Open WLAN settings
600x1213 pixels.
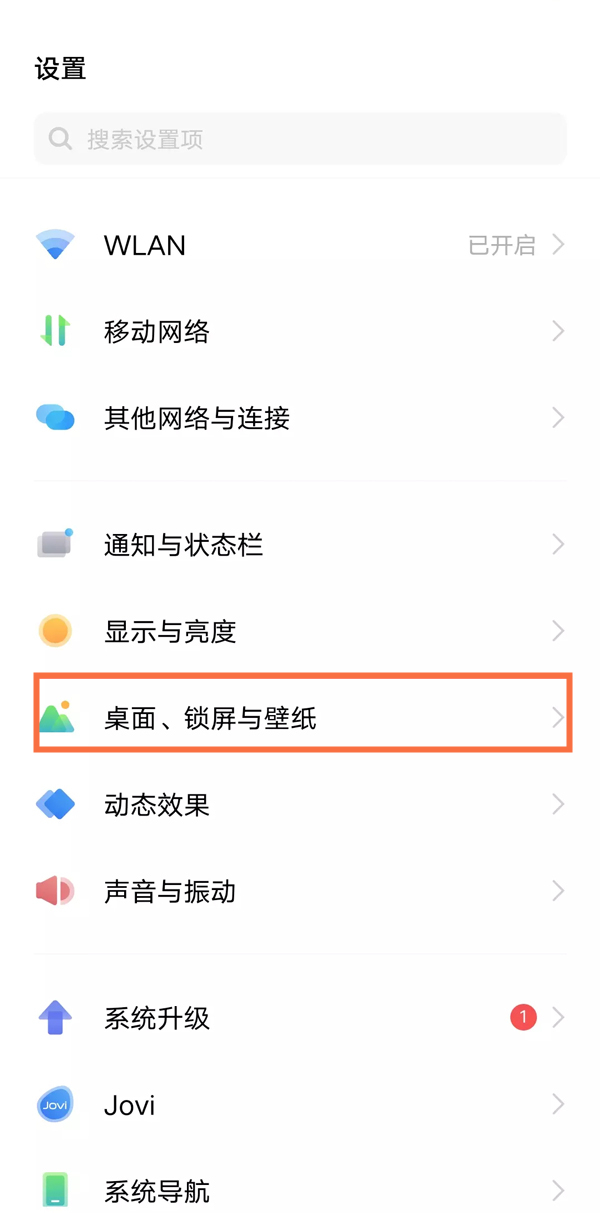coord(300,245)
